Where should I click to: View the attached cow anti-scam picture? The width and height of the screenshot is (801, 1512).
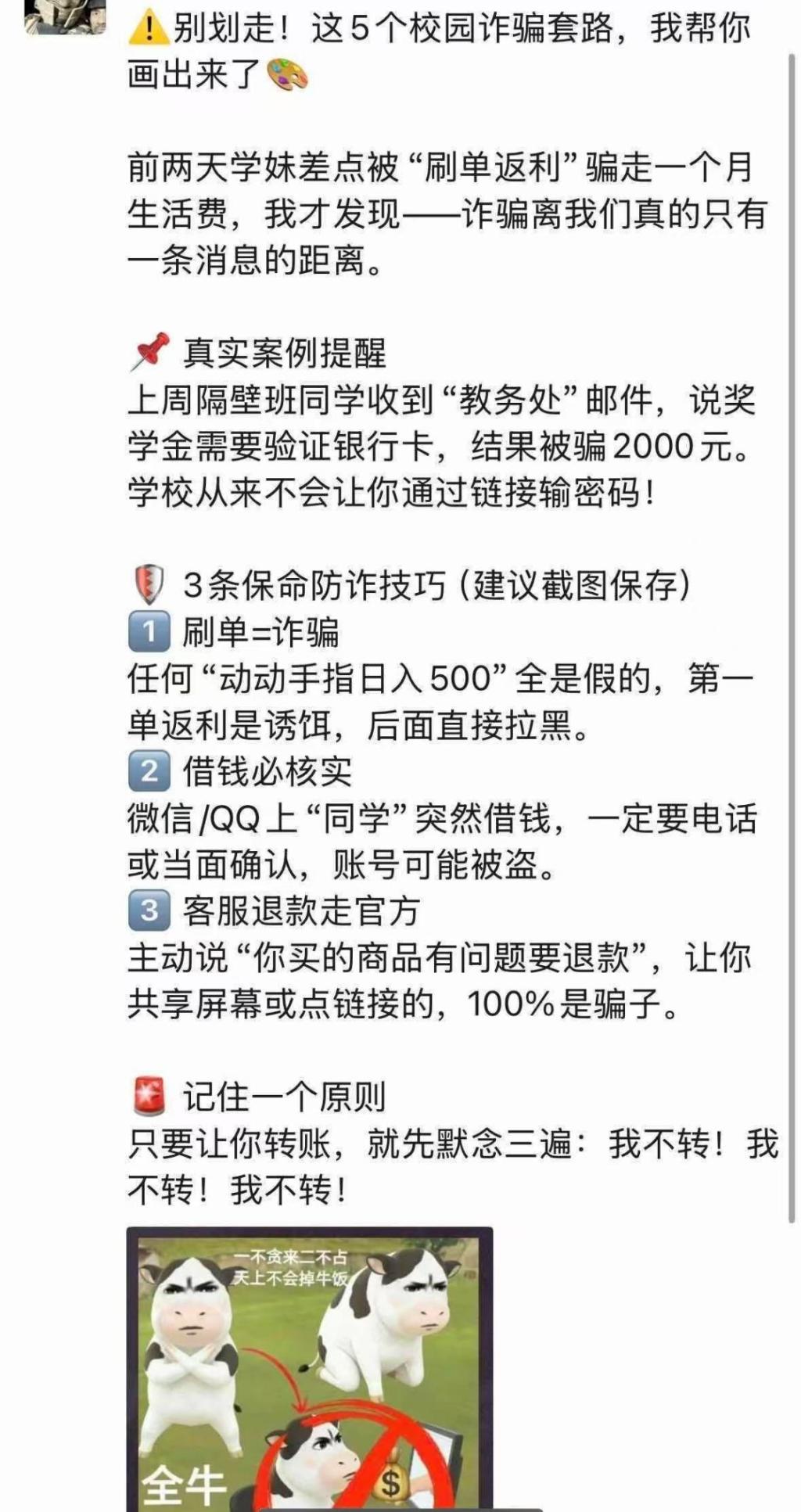310,1369
